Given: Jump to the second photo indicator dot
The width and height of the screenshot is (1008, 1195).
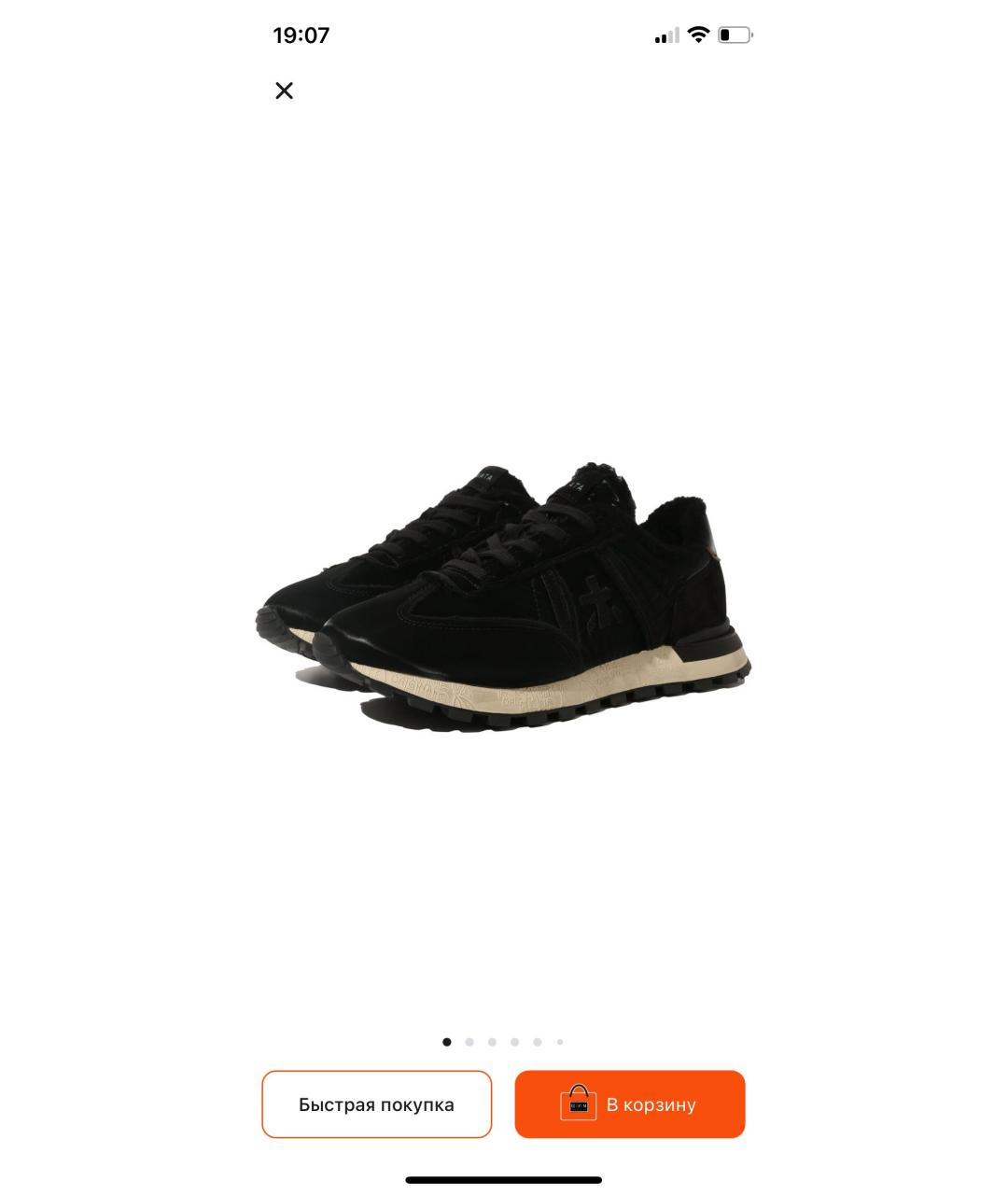Looking at the screenshot, I should click(x=469, y=1042).
